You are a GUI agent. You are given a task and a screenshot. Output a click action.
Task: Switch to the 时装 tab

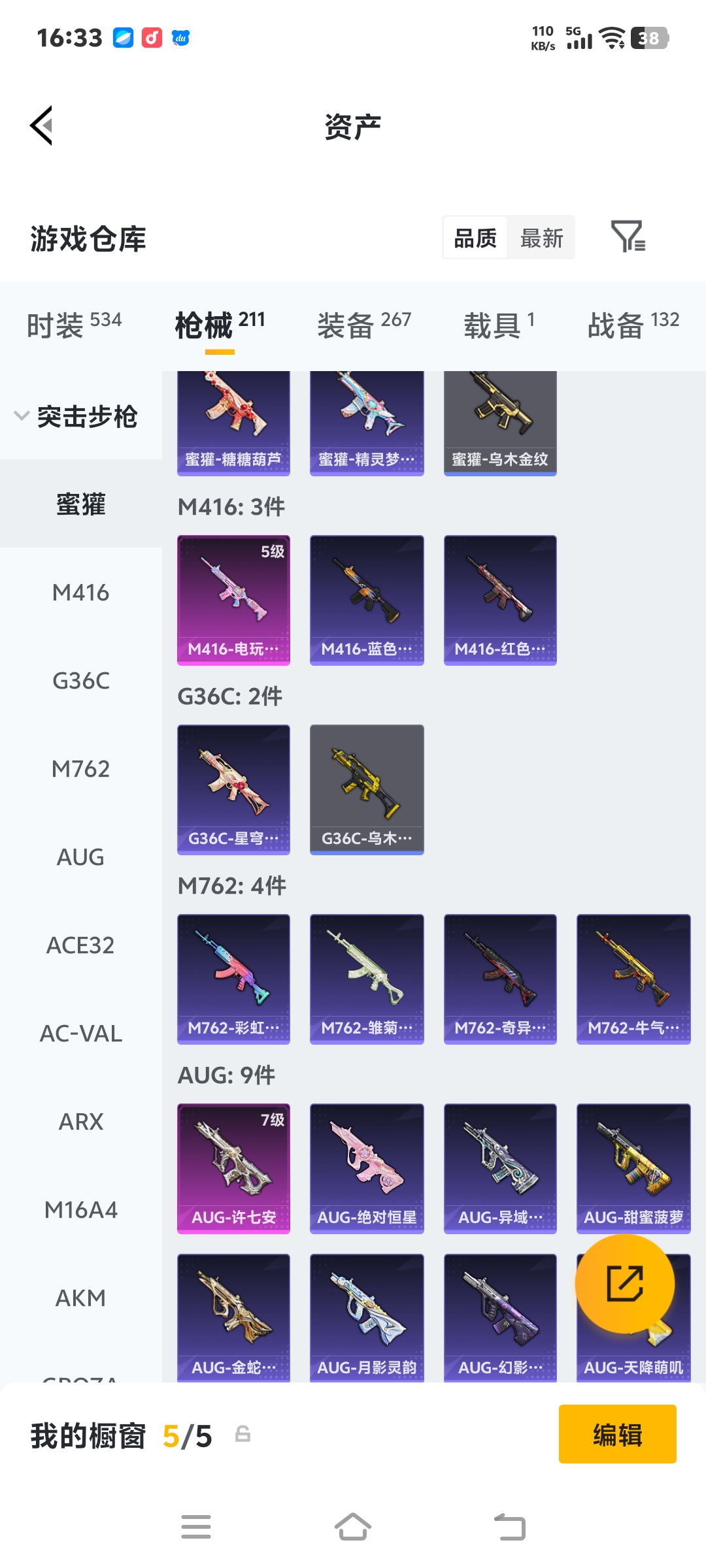tap(74, 325)
